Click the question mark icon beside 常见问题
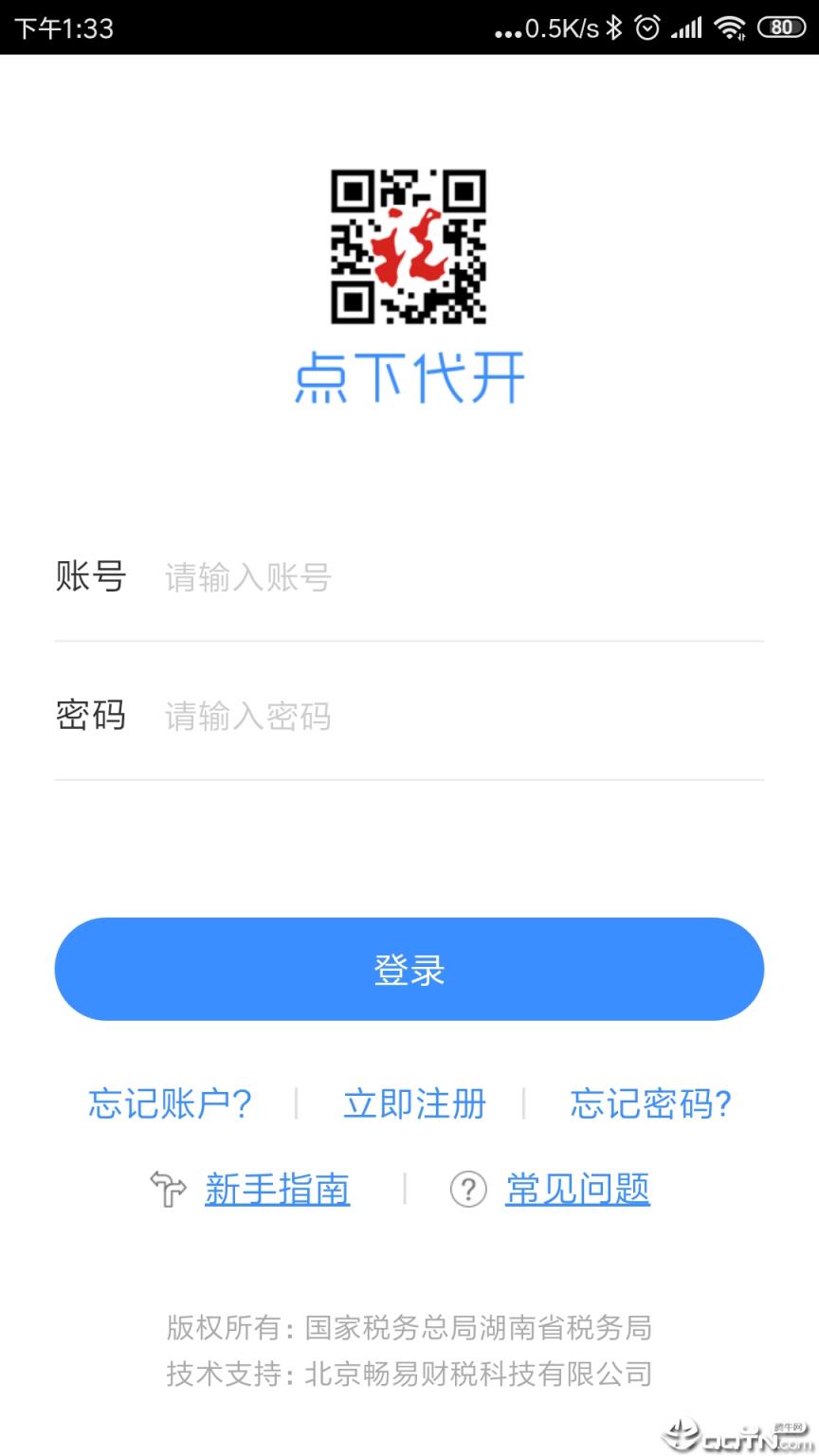 tap(466, 1189)
